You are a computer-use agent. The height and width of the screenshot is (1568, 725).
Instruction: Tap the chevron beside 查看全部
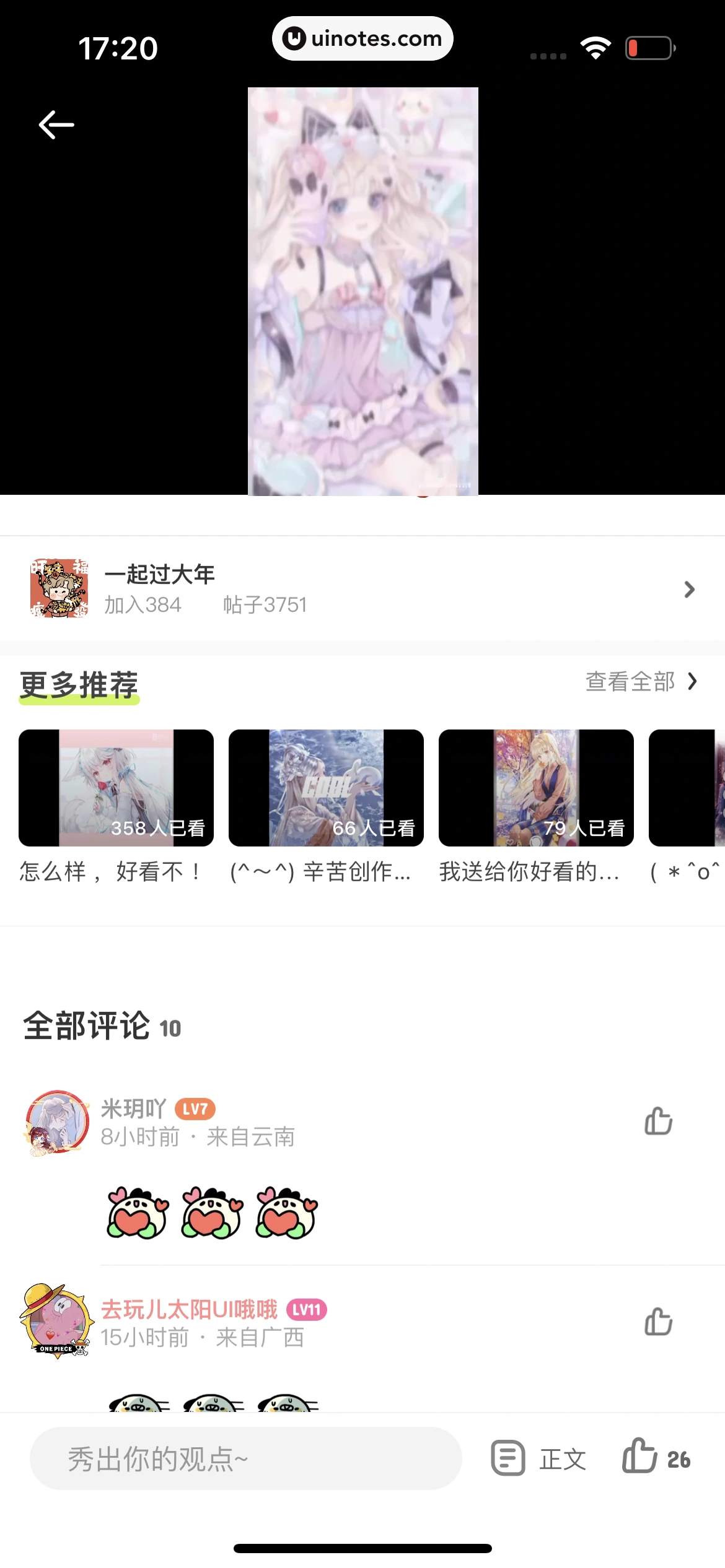tap(692, 681)
